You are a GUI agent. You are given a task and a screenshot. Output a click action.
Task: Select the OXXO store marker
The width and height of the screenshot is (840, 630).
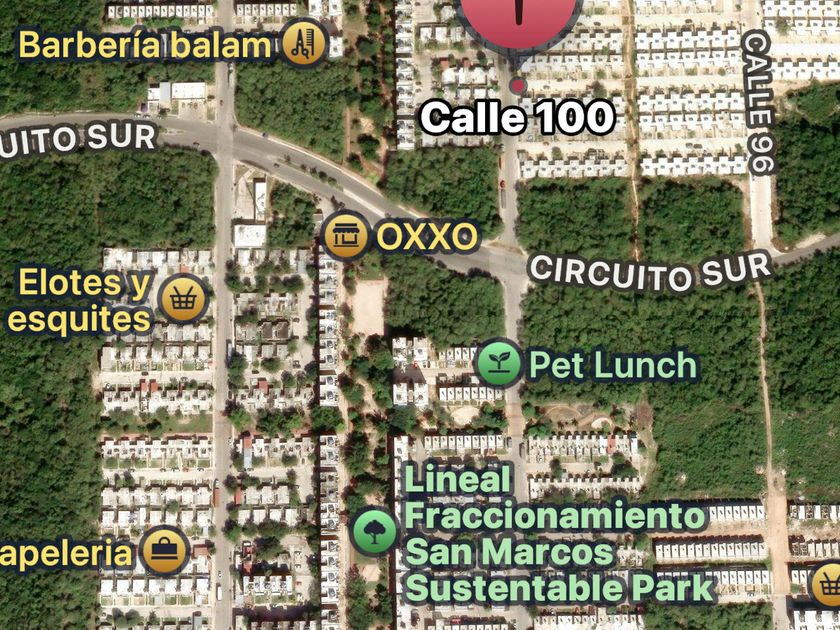[x=347, y=235]
